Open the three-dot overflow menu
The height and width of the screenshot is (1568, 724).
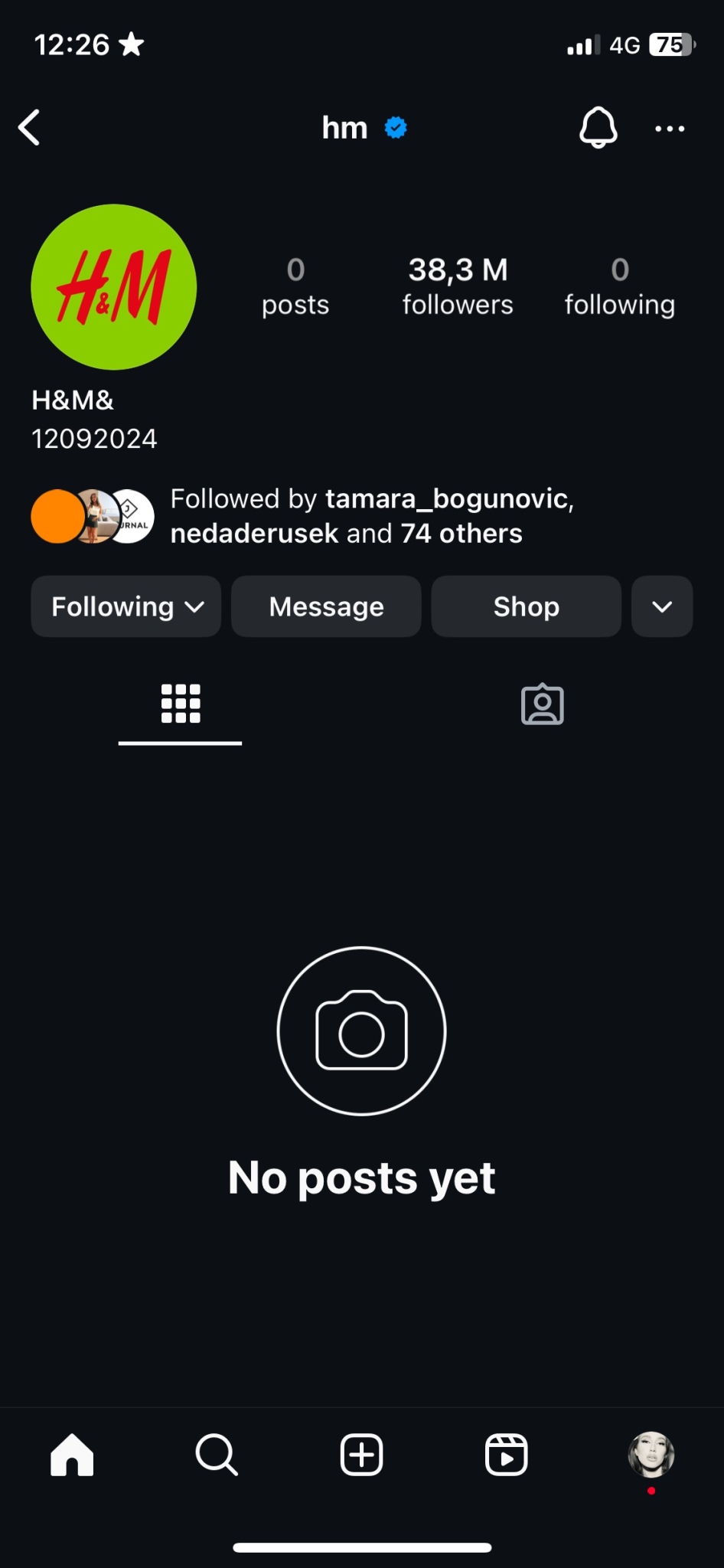click(x=670, y=129)
